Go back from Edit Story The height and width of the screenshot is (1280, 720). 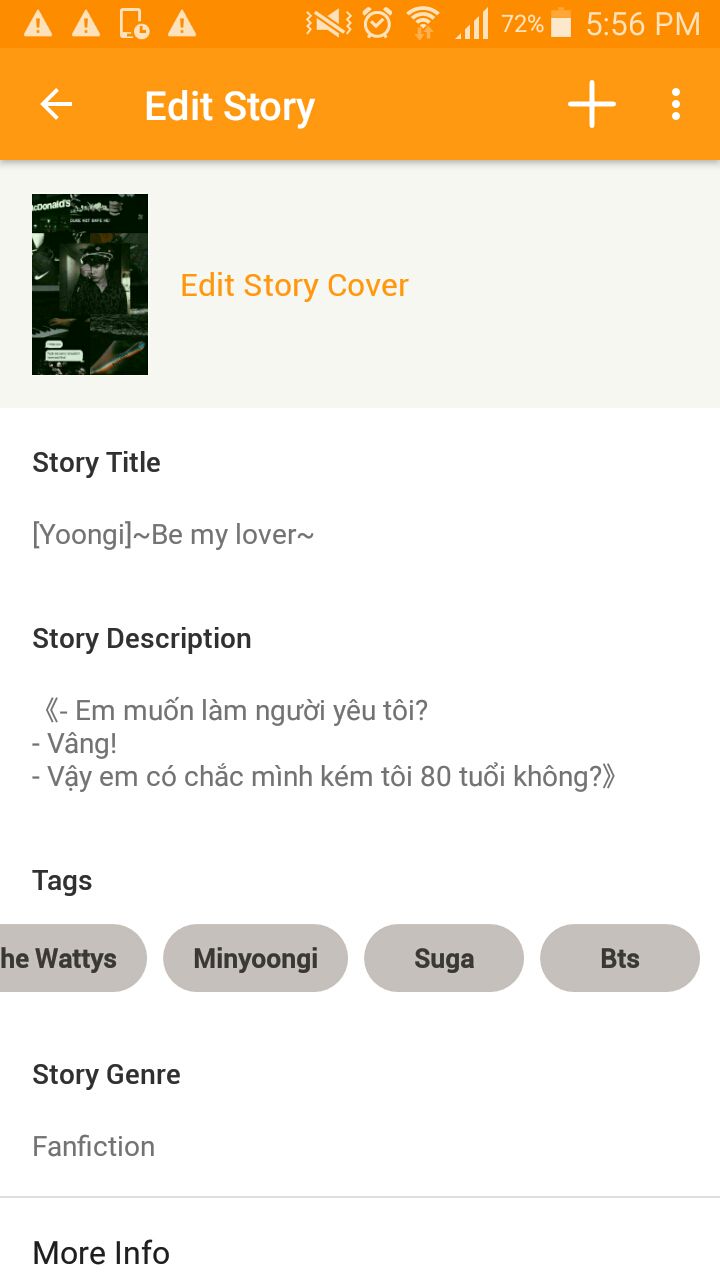(56, 104)
